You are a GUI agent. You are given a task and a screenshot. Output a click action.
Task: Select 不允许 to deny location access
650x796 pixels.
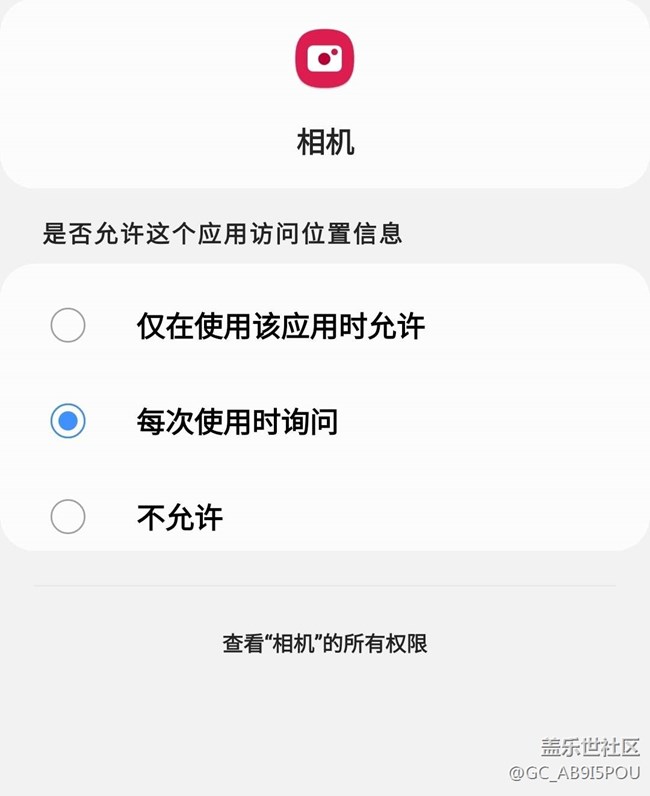pyautogui.click(x=68, y=517)
